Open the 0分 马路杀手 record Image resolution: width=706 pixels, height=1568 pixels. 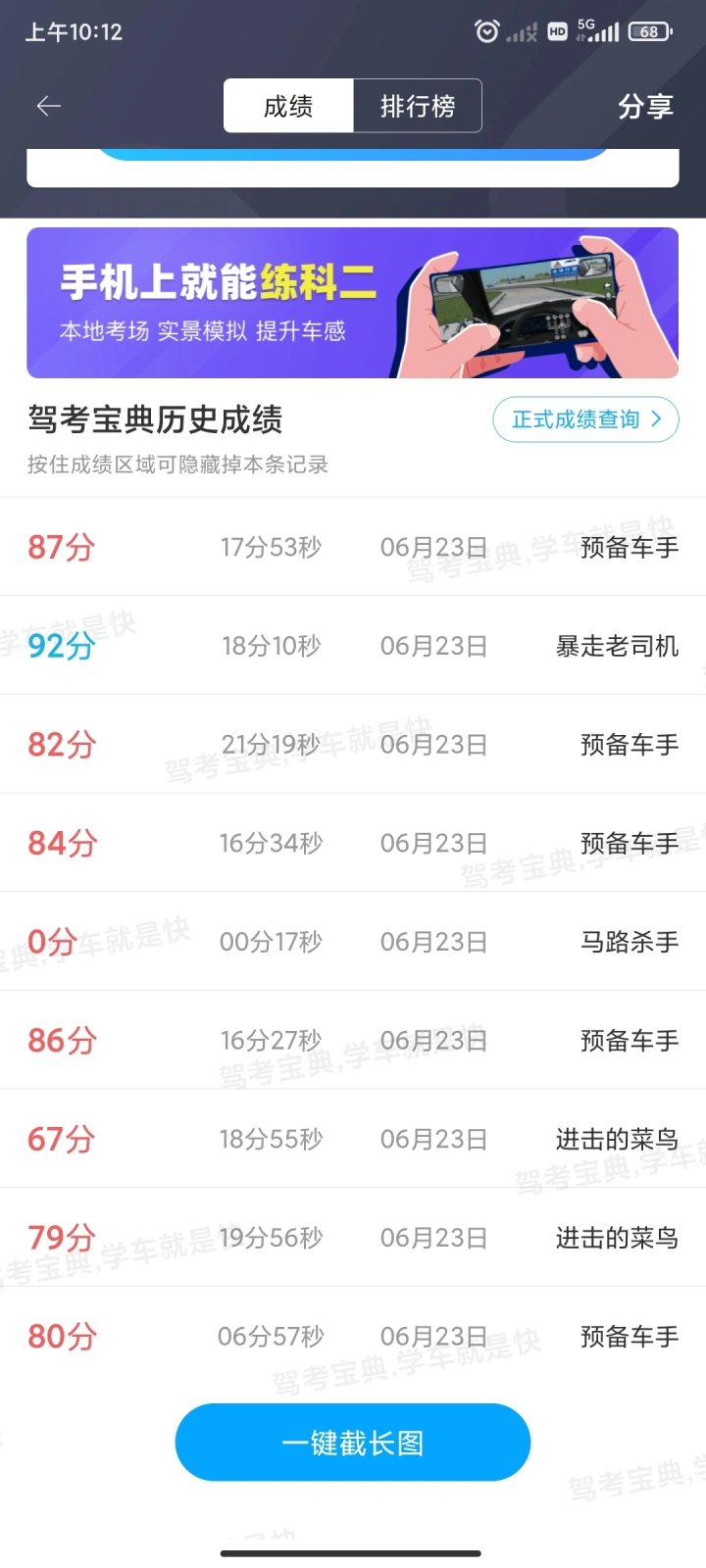point(353,942)
